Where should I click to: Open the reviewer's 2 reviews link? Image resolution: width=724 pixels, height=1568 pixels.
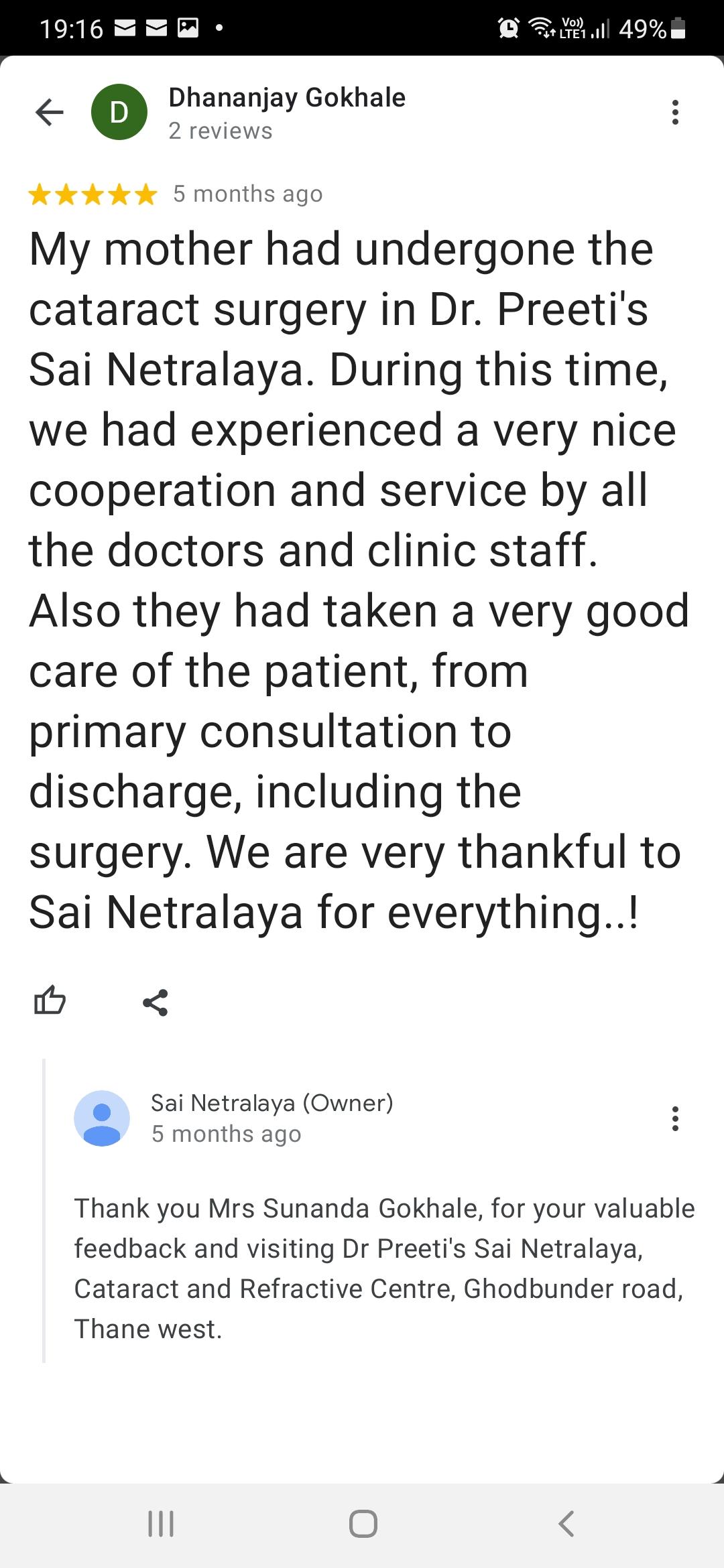(220, 130)
